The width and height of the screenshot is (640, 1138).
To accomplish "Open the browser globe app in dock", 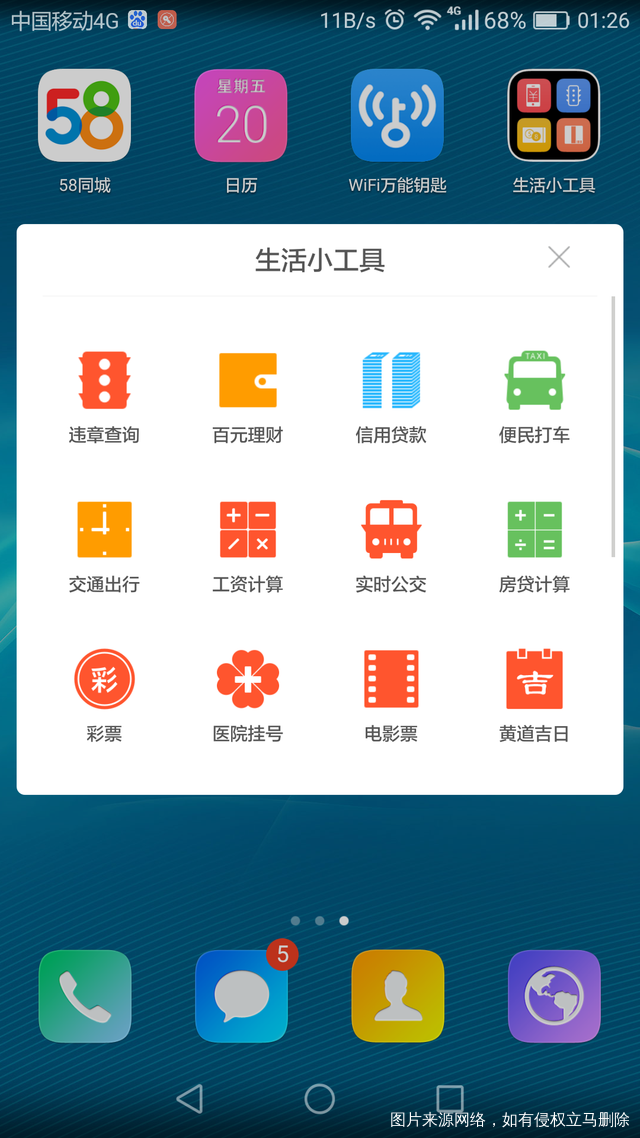I will click(x=554, y=996).
